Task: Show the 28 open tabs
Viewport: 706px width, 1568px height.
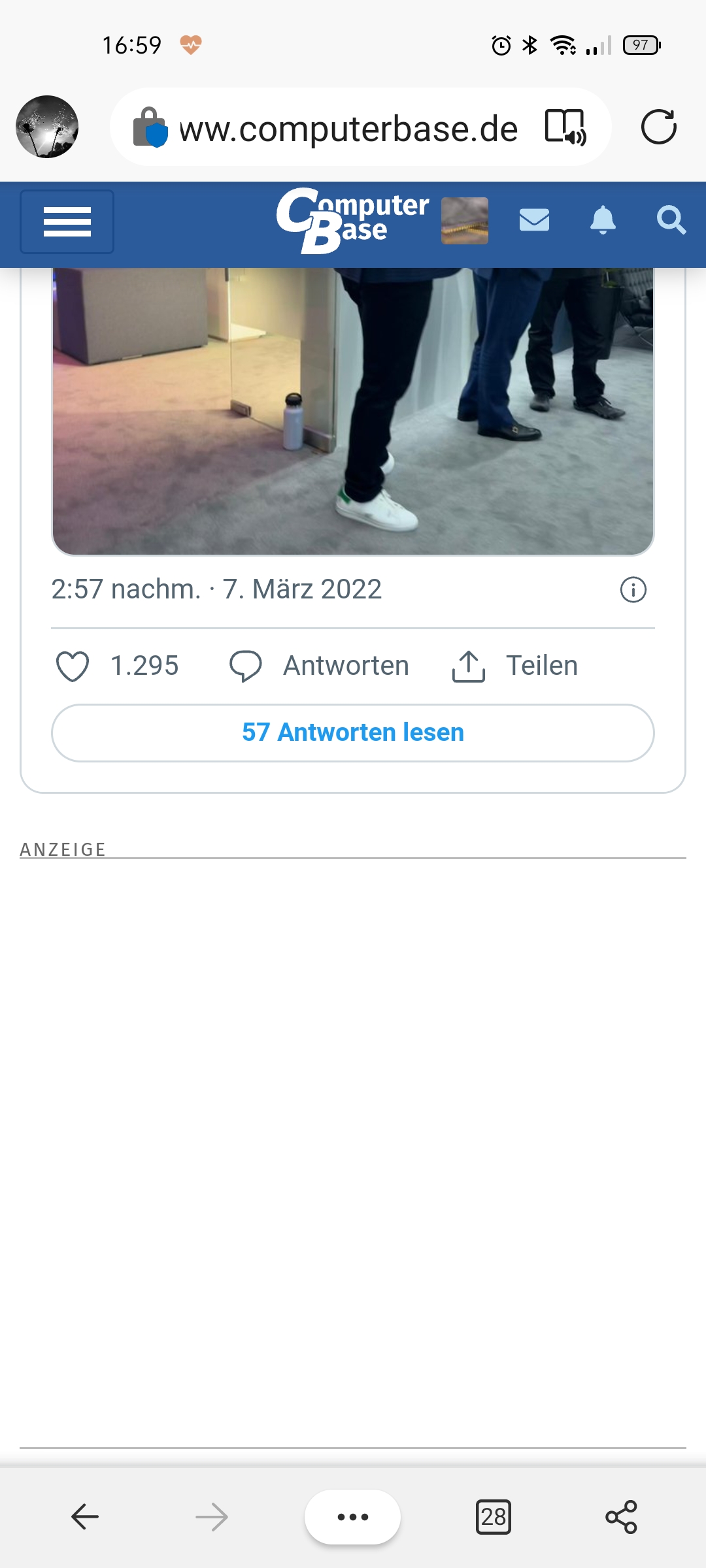Action: (494, 1517)
